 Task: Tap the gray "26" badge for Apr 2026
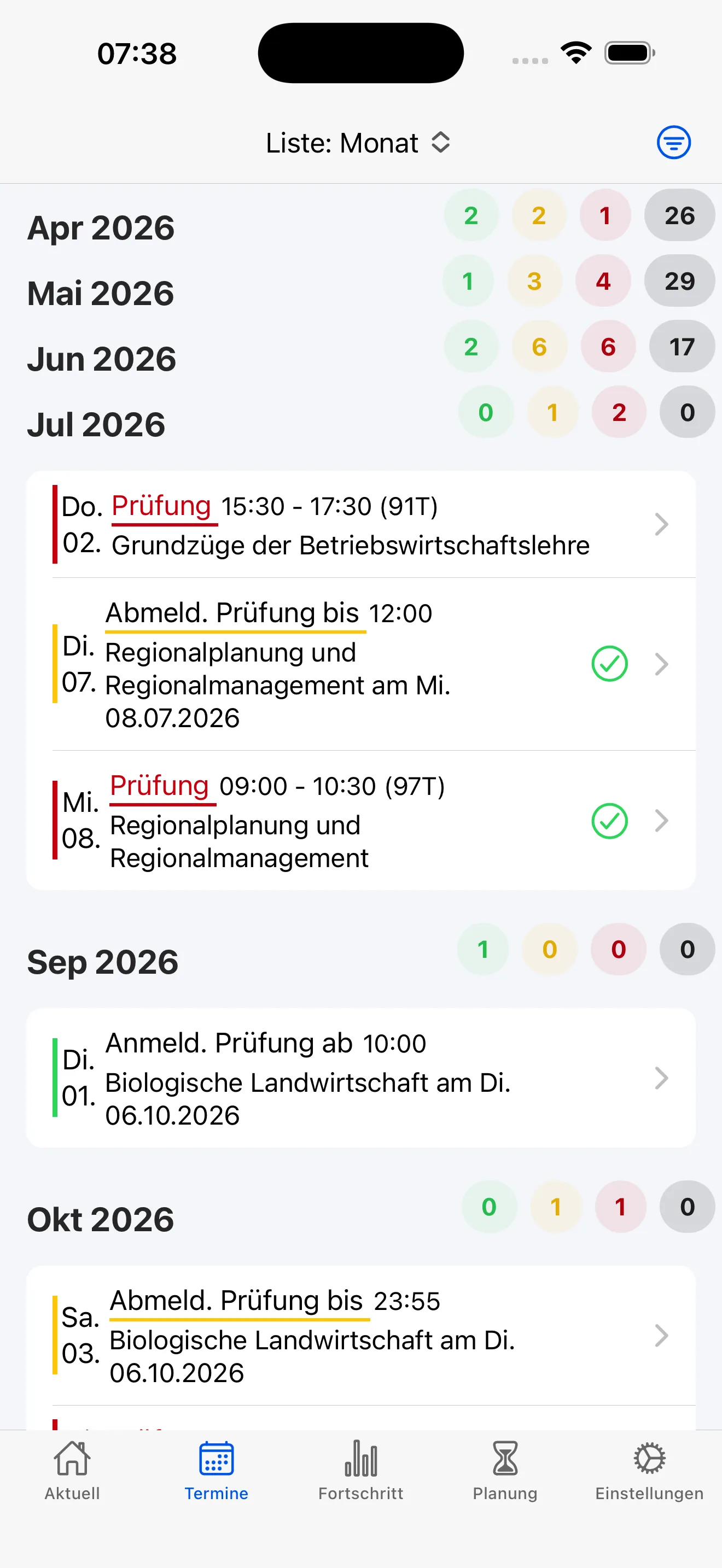pos(680,215)
